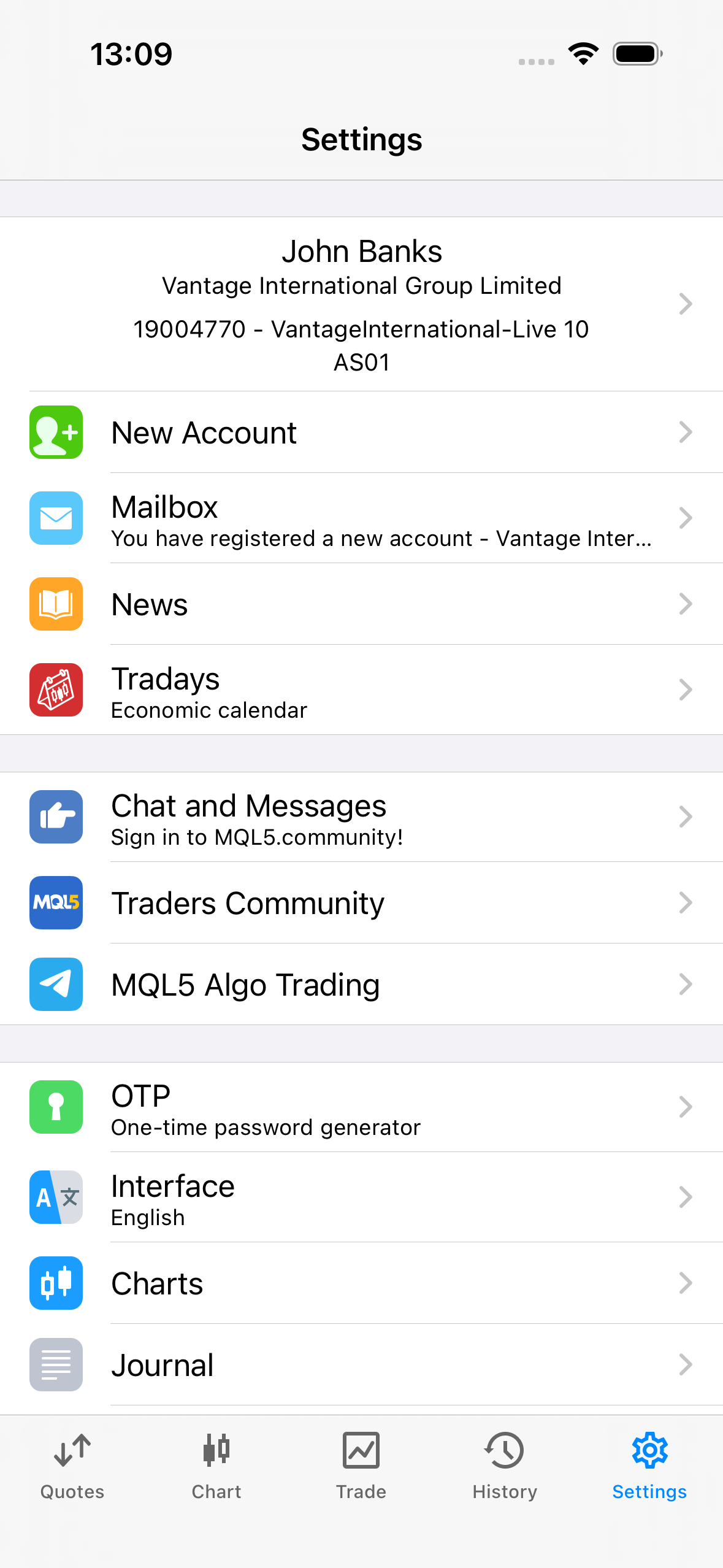Select the Interface language icon

(56, 1197)
